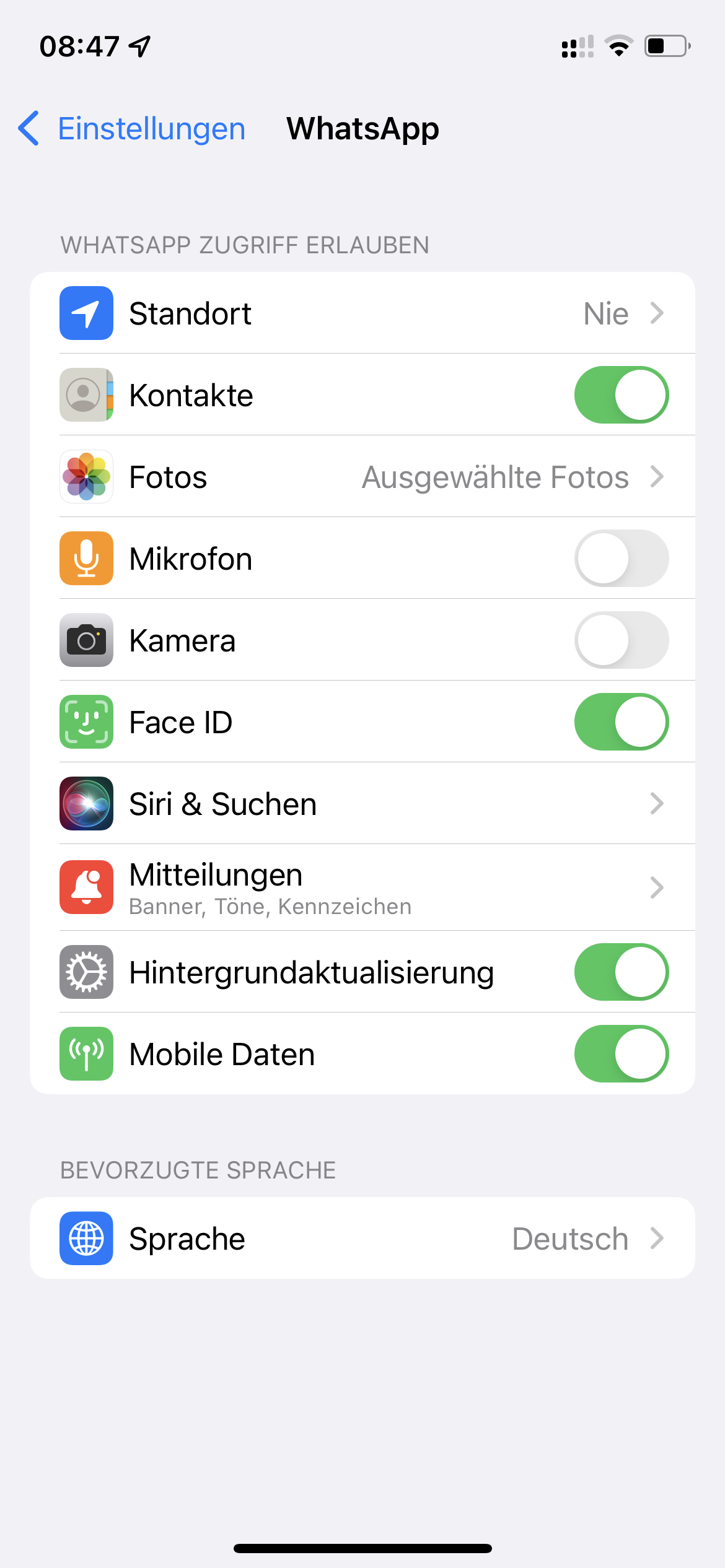Image resolution: width=725 pixels, height=1568 pixels.
Task: Disable Kontakte access for WhatsApp
Action: tap(621, 395)
